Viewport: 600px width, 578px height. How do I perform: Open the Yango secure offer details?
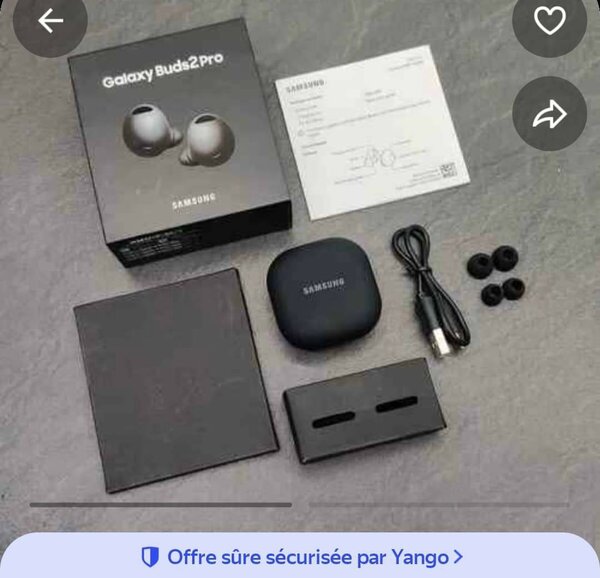[300, 556]
